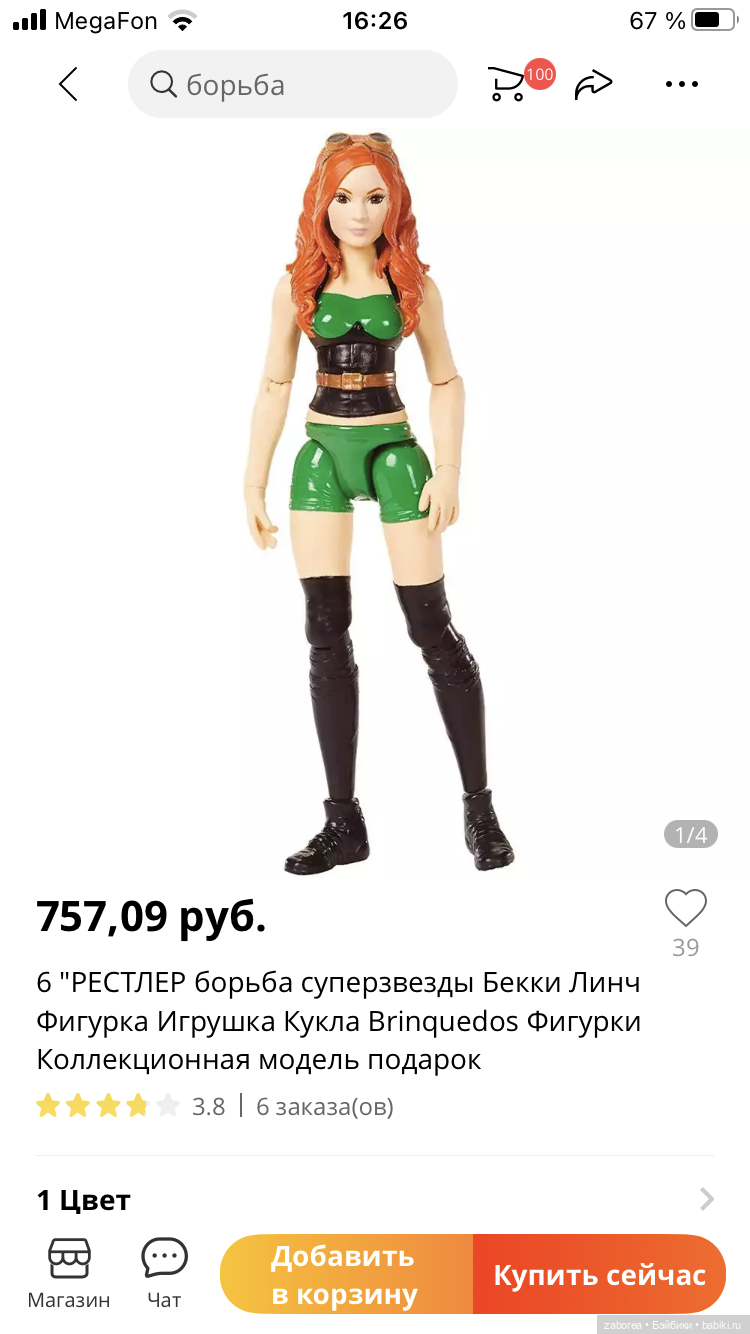
Task: Share this product
Action: [x=592, y=85]
